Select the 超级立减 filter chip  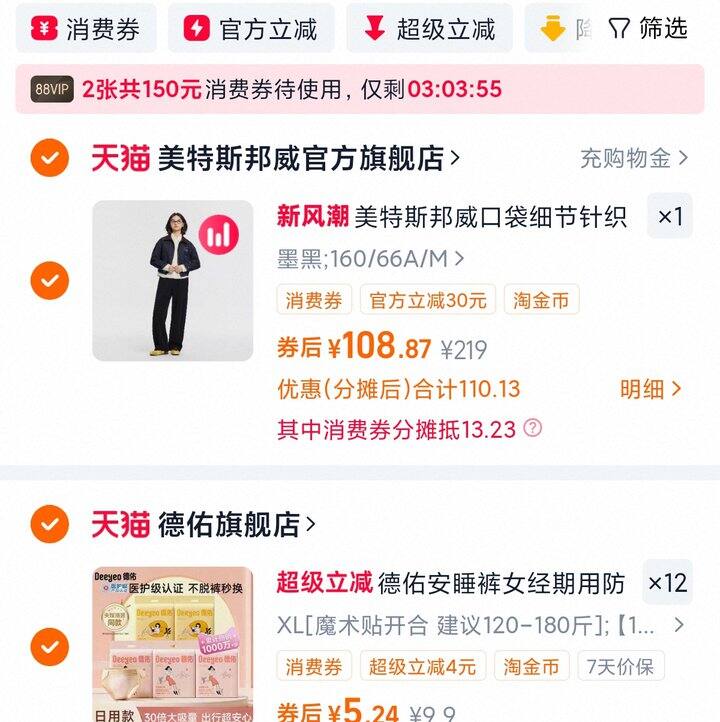[429, 29]
